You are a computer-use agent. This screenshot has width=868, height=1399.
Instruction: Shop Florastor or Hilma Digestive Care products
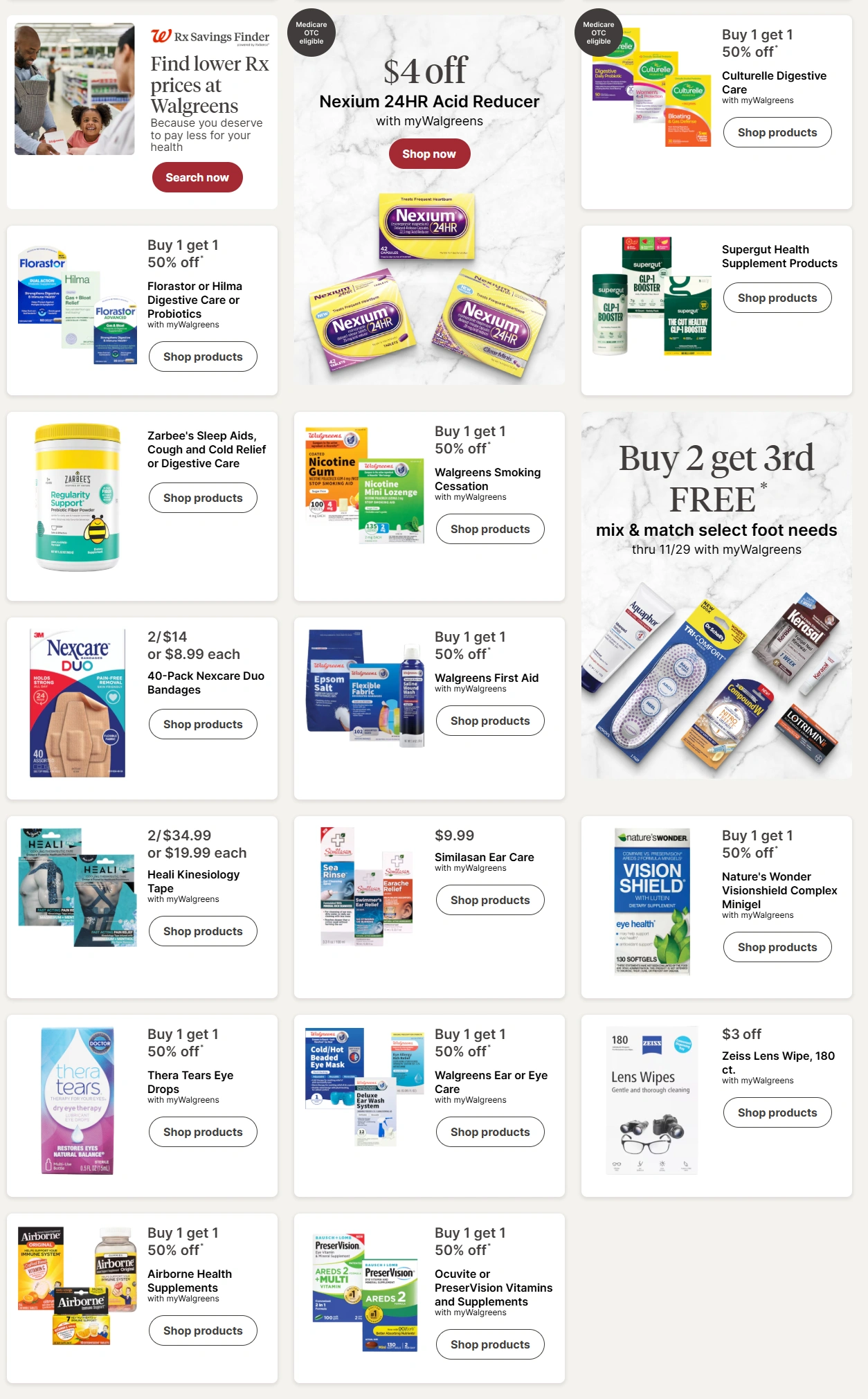(x=203, y=356)
